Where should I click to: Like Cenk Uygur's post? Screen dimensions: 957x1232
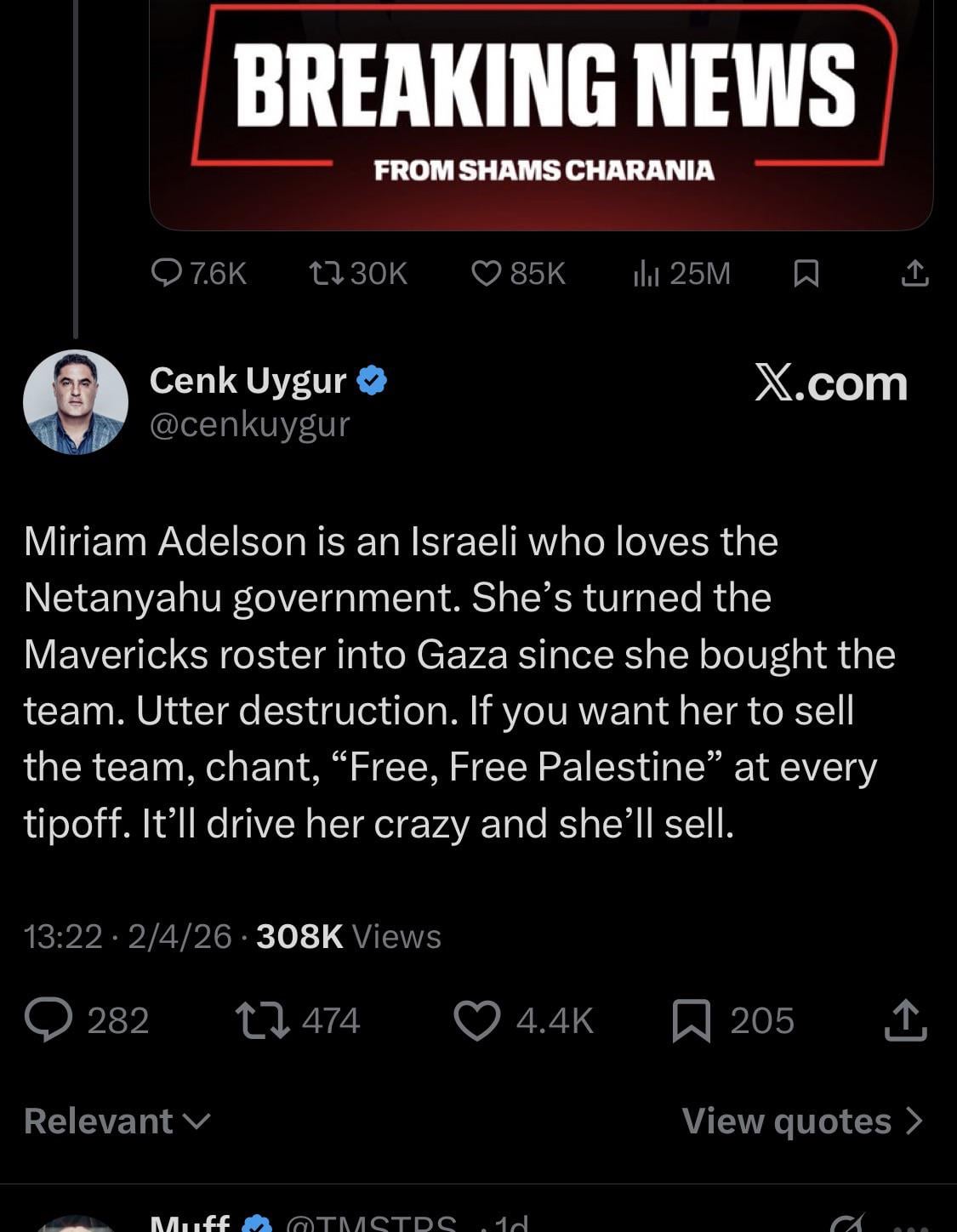pyautogui.click(x=476, y=1019)
